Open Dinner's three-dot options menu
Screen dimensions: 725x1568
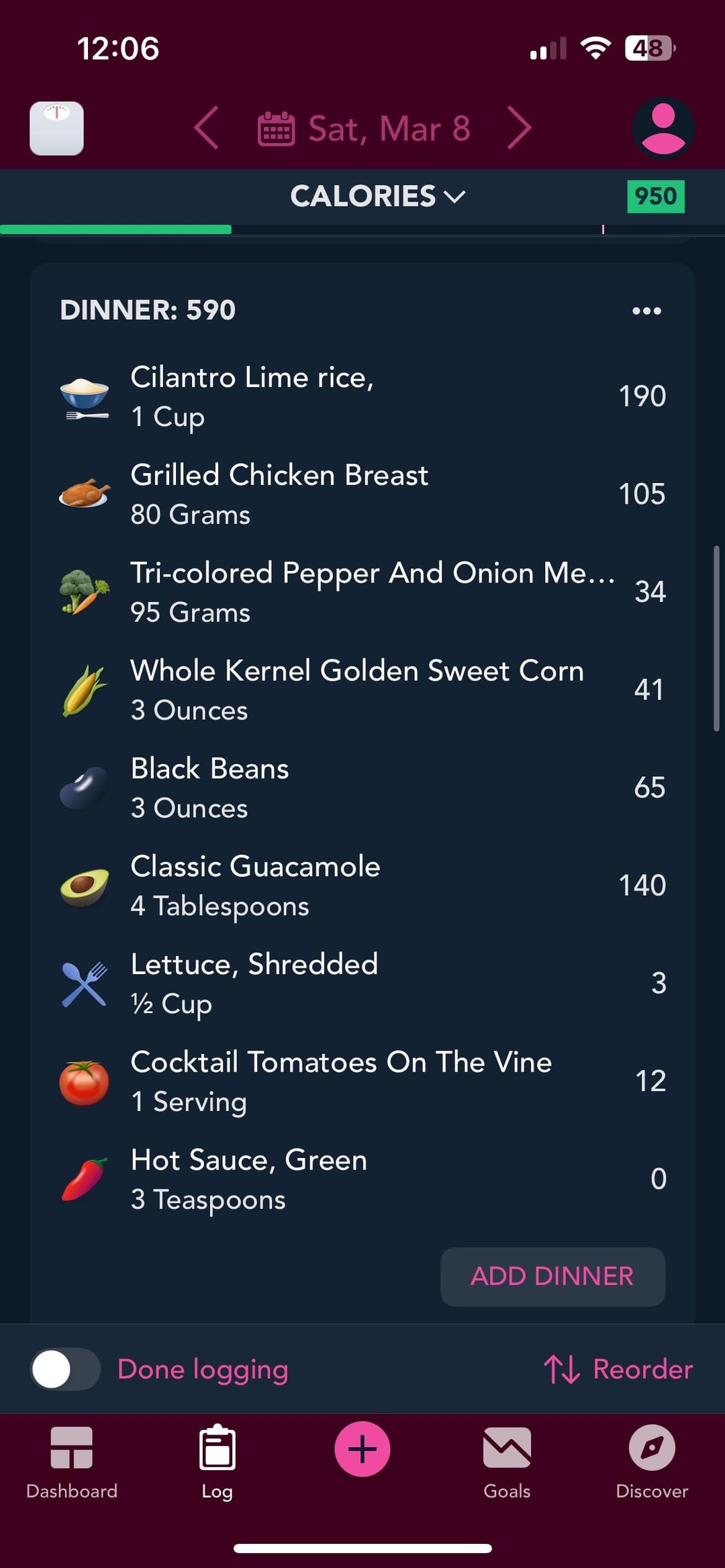click(646, 311)
